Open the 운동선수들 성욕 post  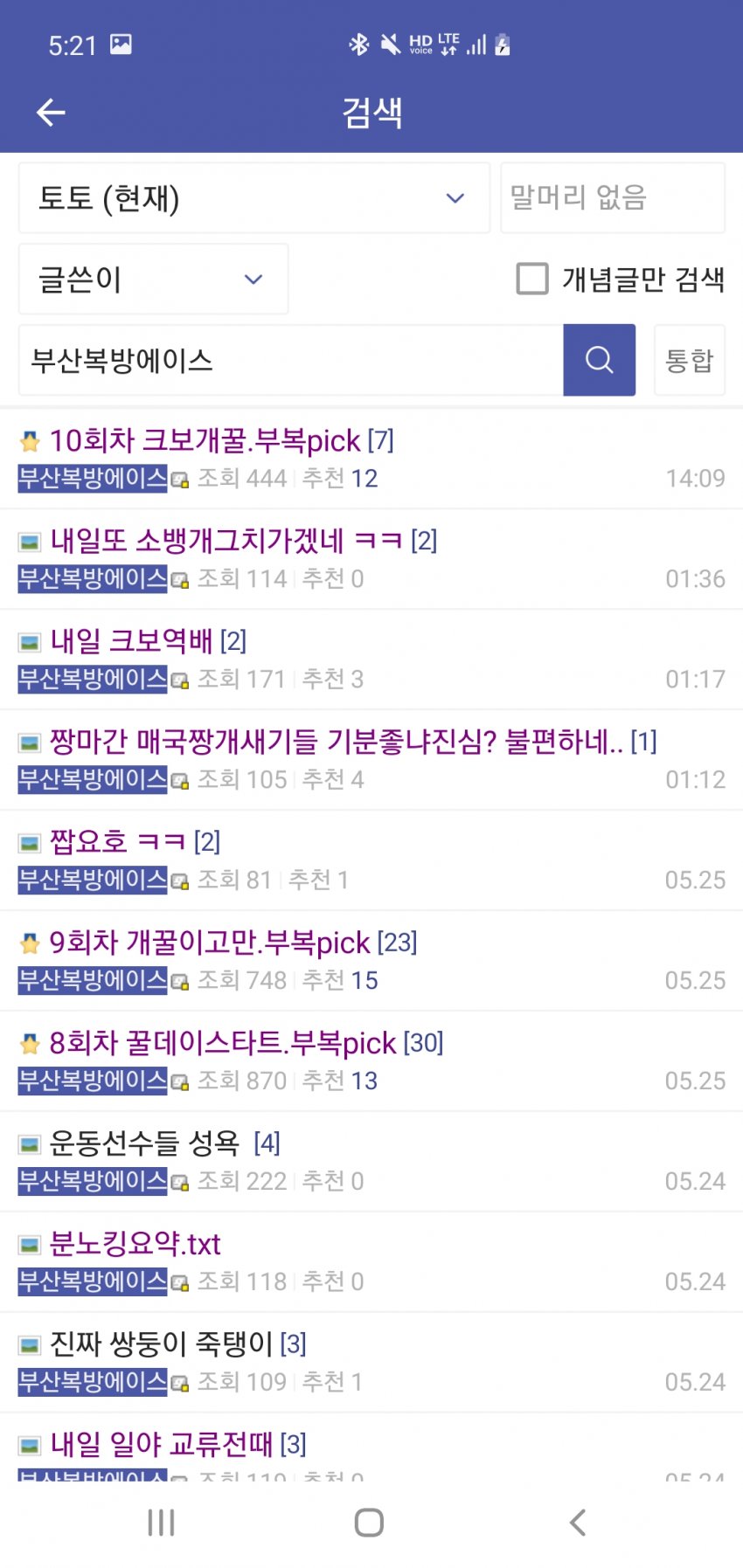(144, 1143)
